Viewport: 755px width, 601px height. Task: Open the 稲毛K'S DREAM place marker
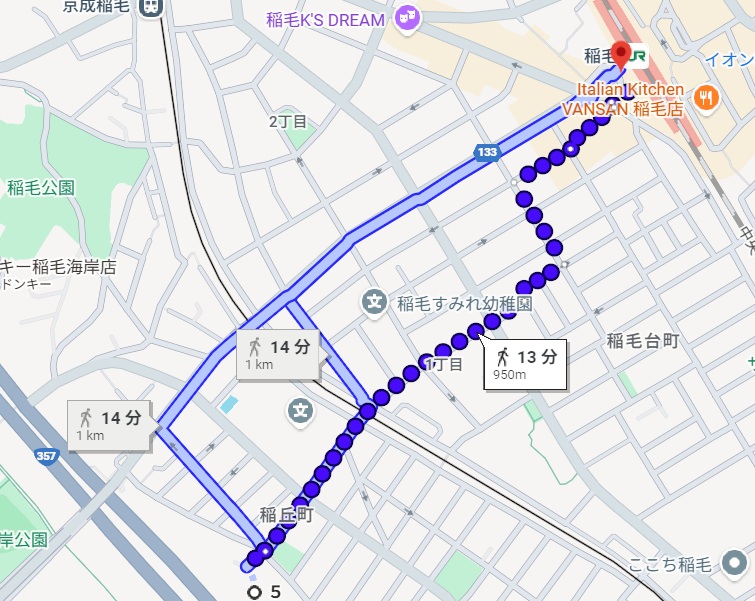click(407, 18)
